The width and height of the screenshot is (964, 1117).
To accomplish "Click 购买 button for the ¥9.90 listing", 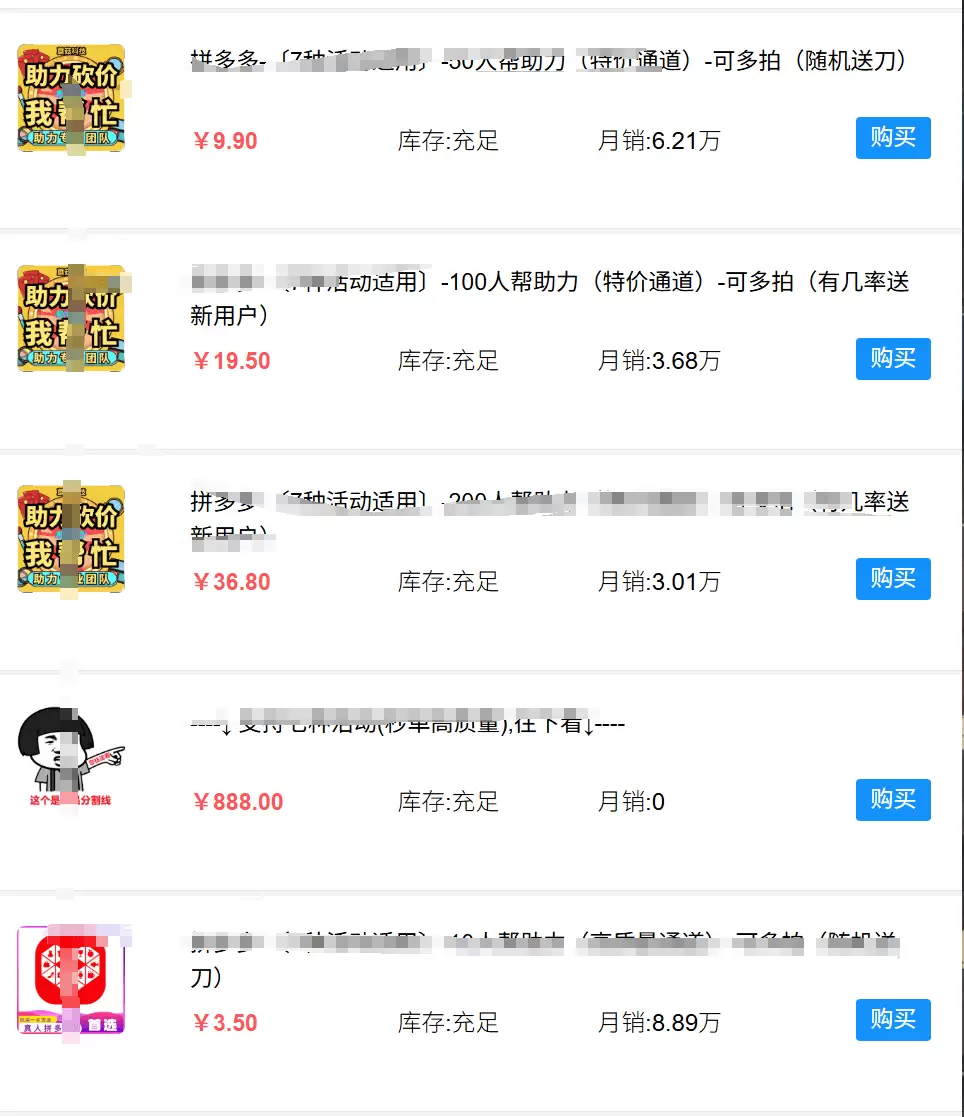I will point(891,138).
